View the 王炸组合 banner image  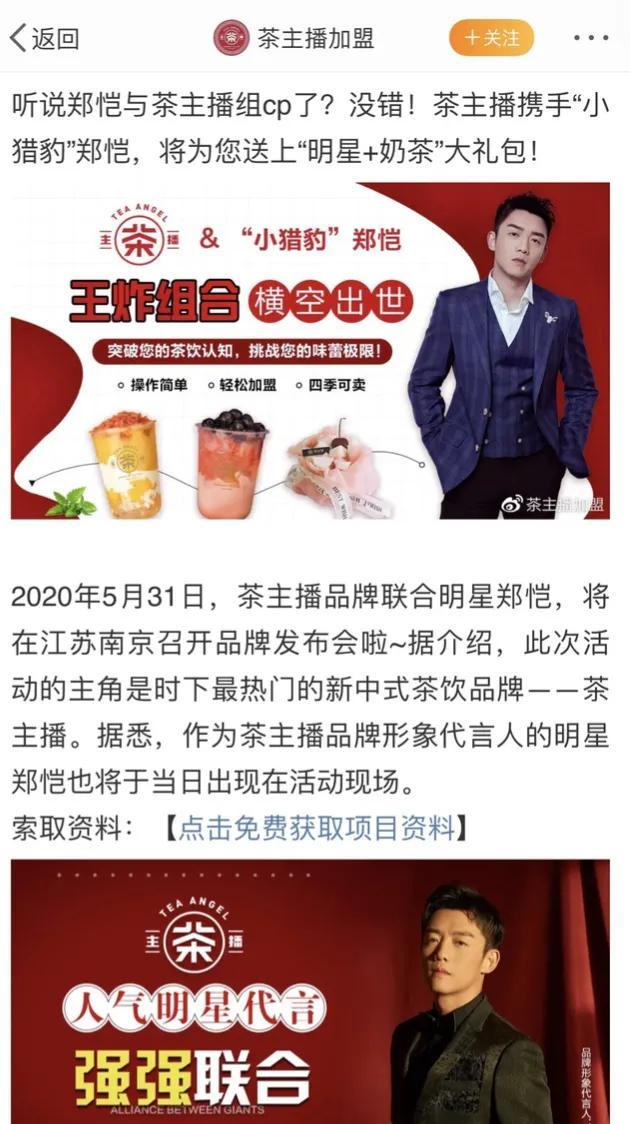[310, 350]
